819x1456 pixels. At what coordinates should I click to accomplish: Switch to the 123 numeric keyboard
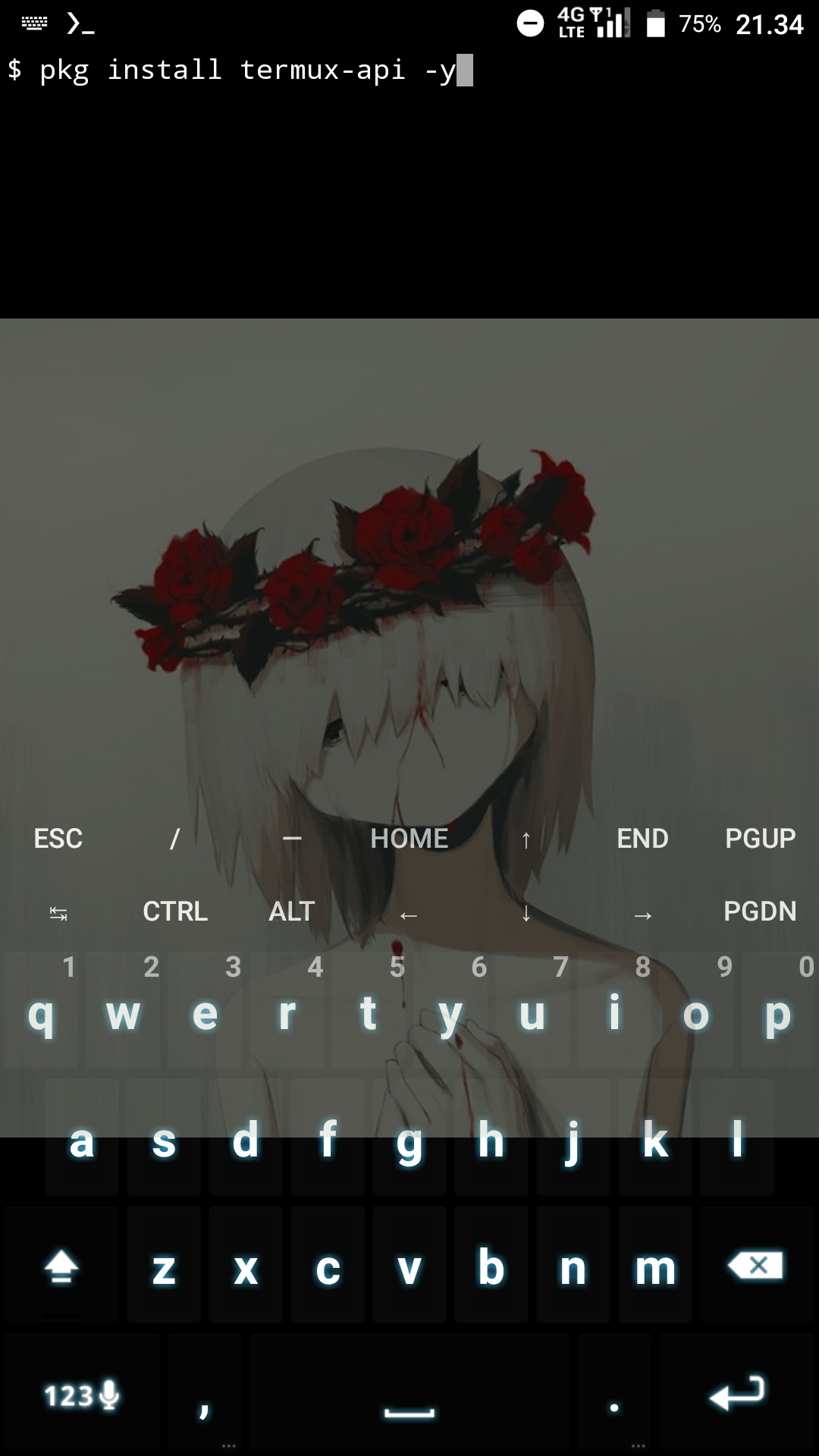pyautogui.click(x=80, y=1395)
